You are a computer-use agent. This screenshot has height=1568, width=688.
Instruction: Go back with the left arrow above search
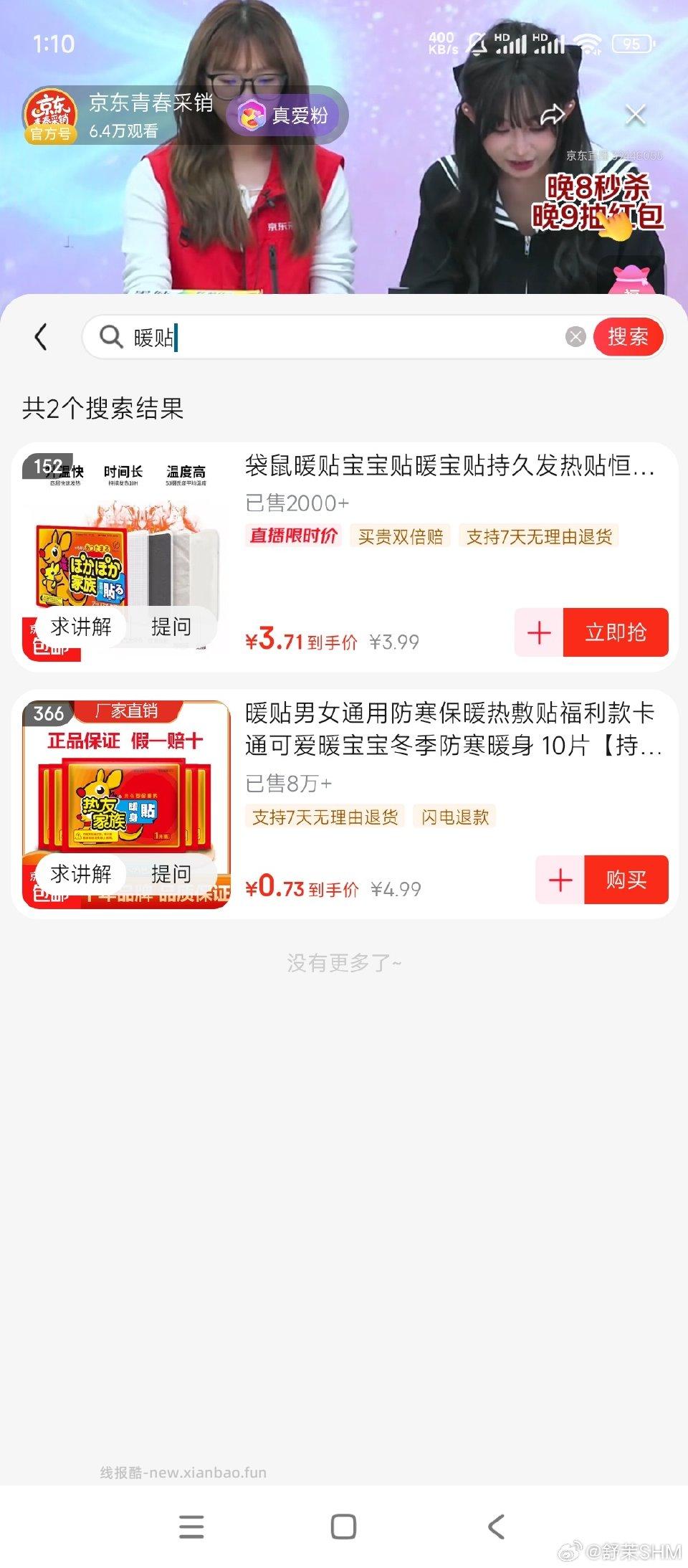[41, 337]
